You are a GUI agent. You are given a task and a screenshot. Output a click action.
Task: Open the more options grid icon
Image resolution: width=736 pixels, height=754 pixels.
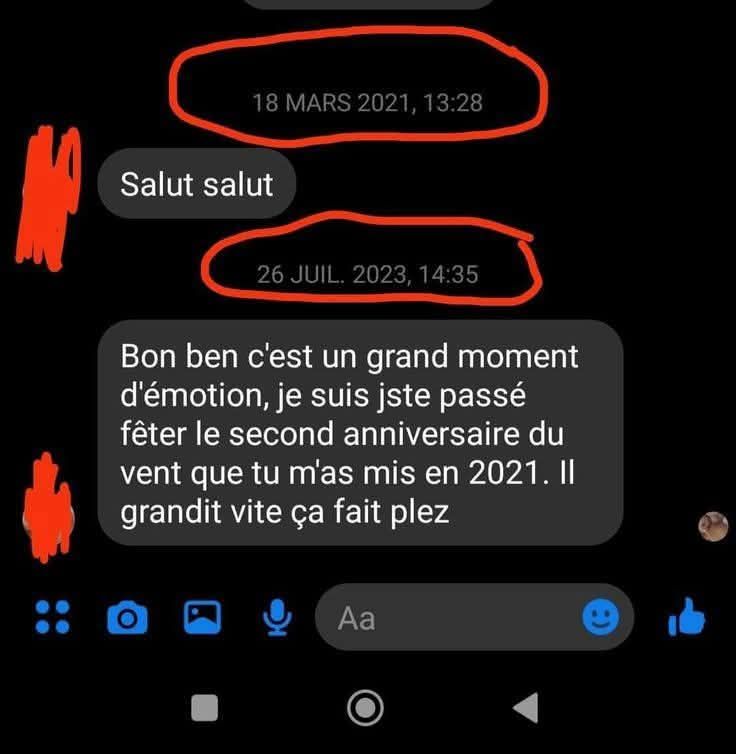52,616
